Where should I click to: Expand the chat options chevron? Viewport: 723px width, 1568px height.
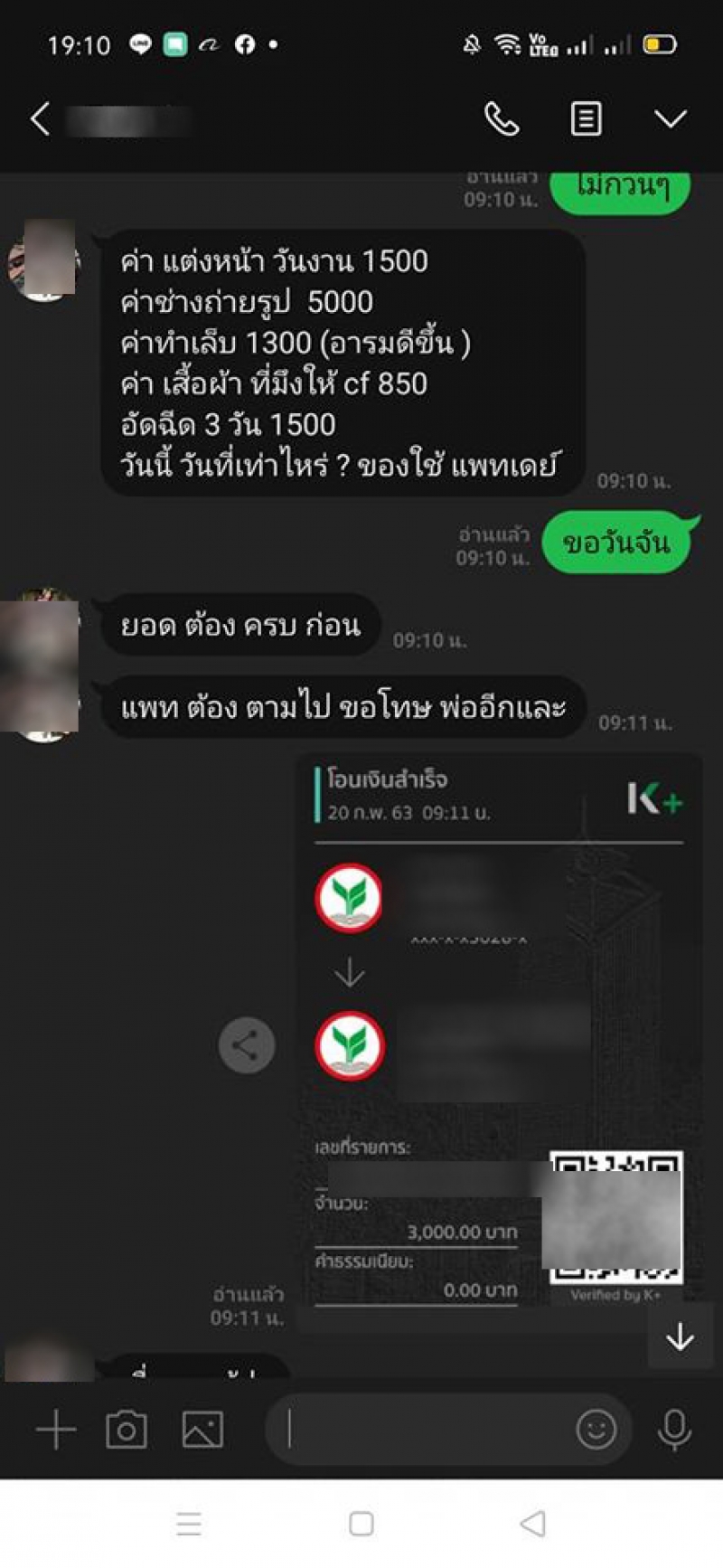coord(670,119)
